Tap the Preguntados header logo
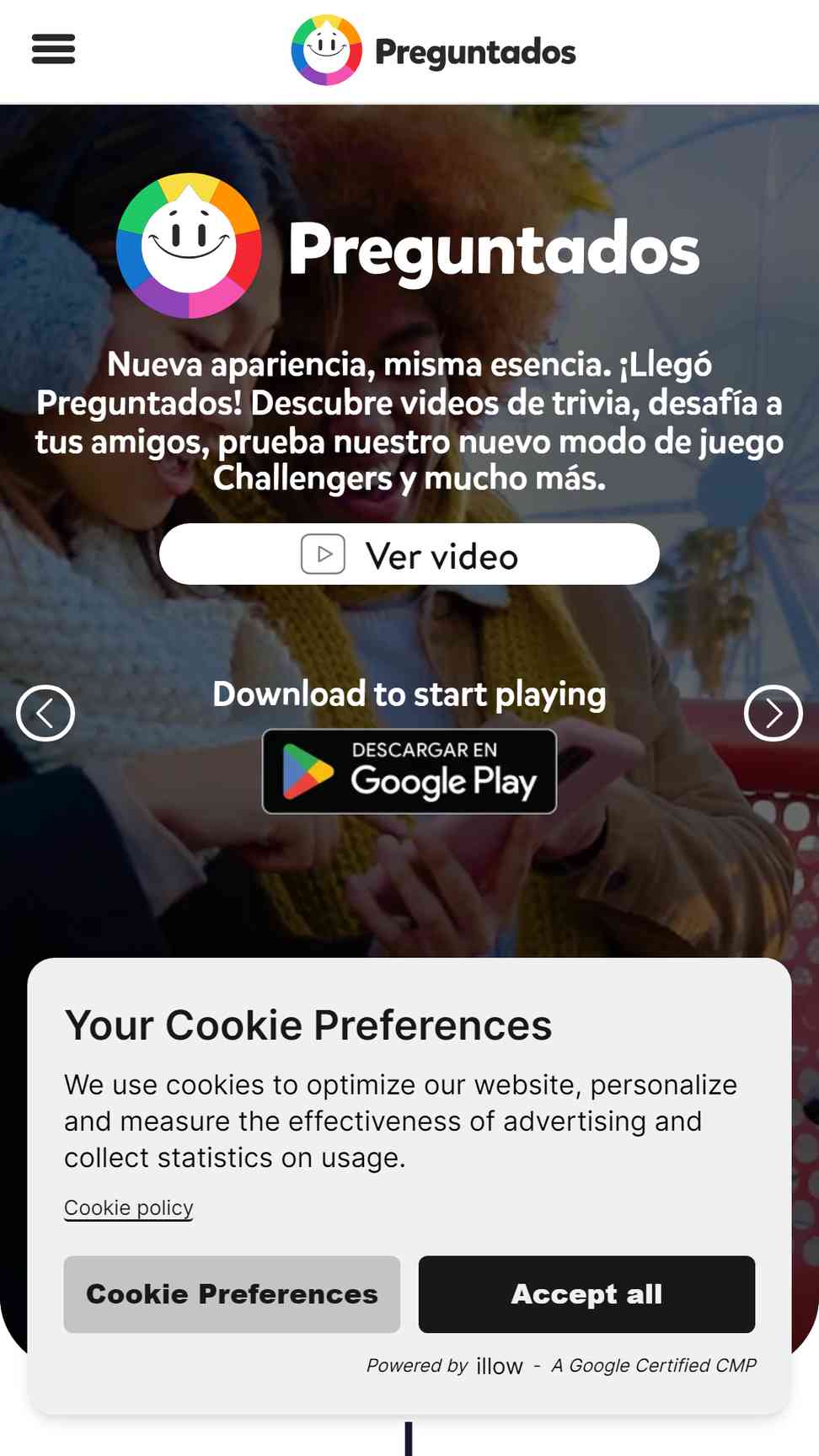Viewport: 819px width, 1456px height. point(433,51)
